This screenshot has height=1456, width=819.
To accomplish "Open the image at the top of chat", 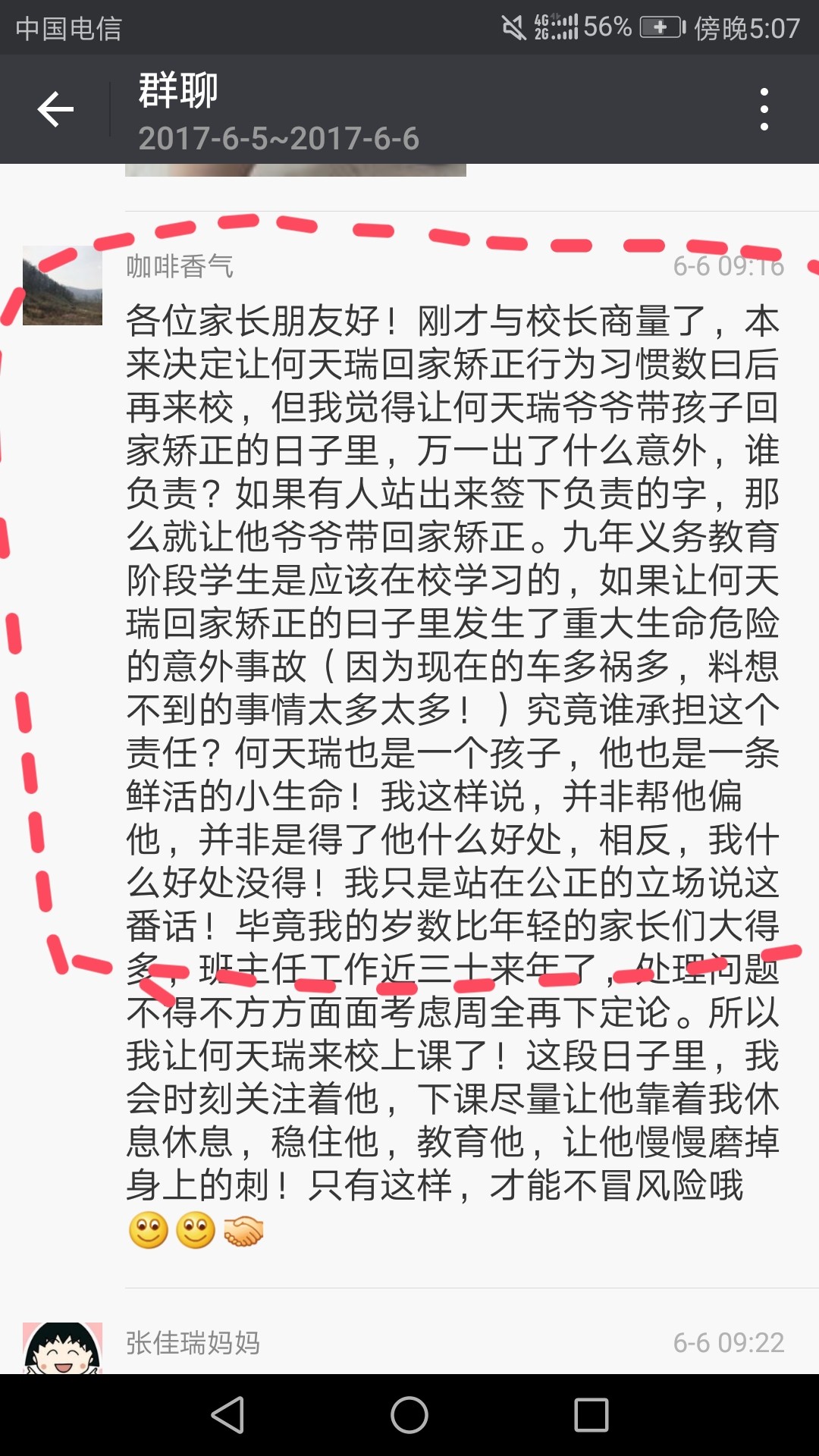I will (x=295, y=171).
